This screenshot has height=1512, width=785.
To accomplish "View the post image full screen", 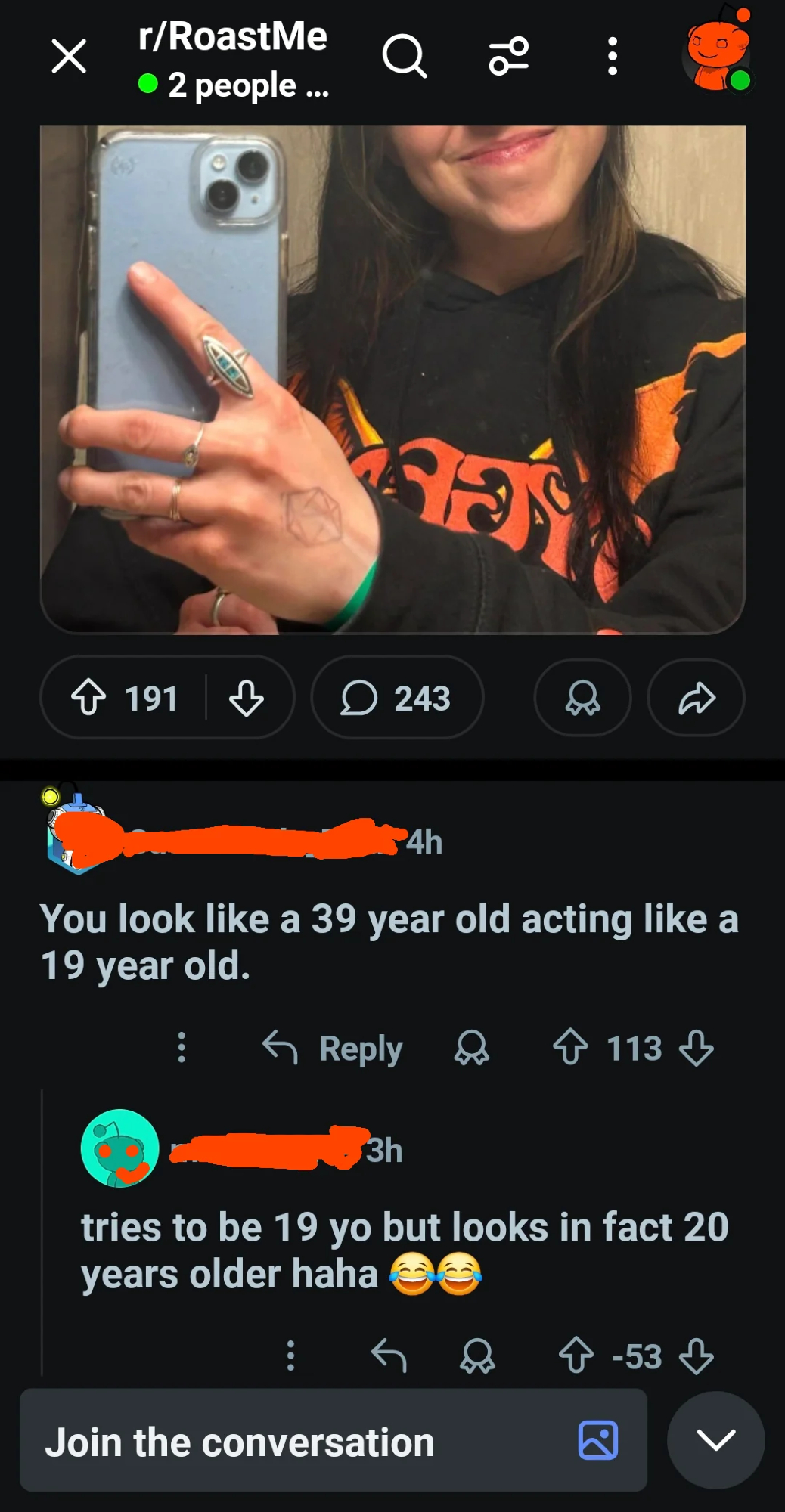I will pos(392,378).
